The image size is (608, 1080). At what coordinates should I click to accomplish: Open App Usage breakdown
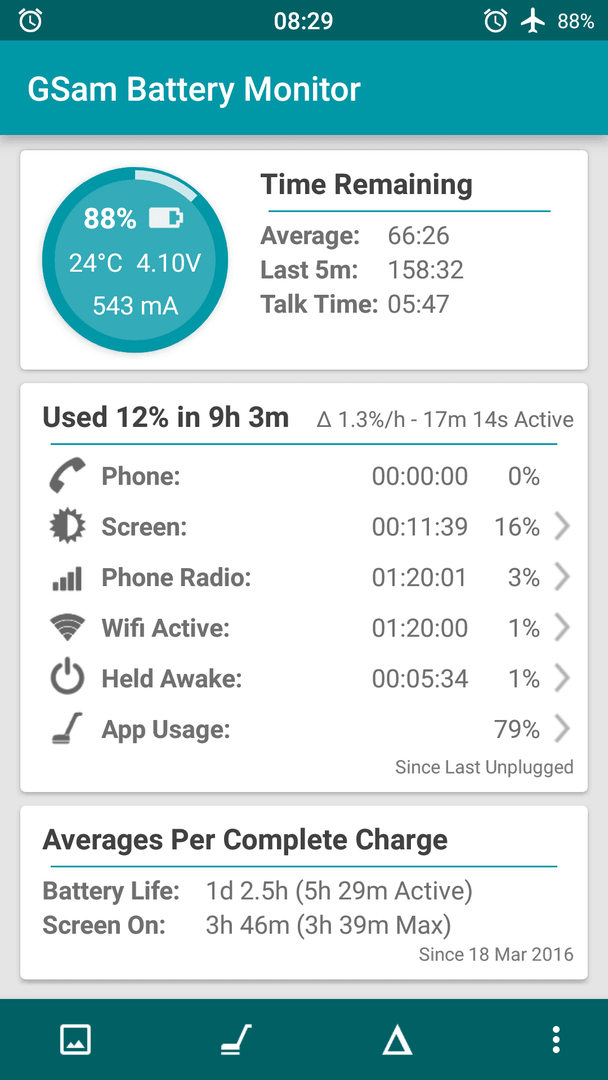304,729
